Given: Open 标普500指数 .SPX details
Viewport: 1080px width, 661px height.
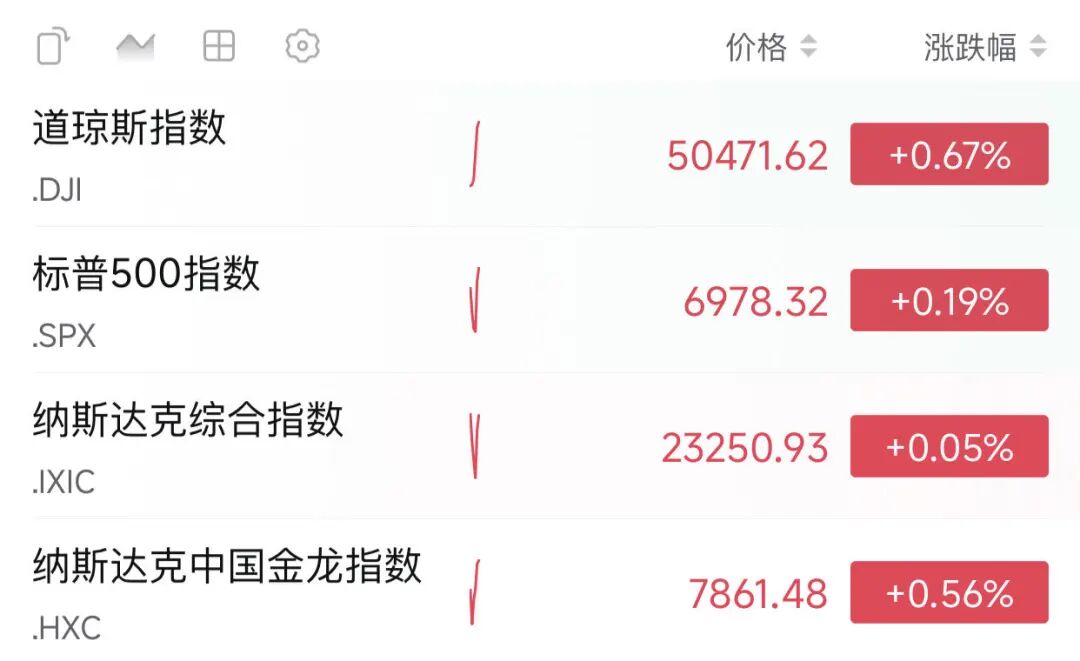Looking at the screenshot, I should (x=146, y=299).
